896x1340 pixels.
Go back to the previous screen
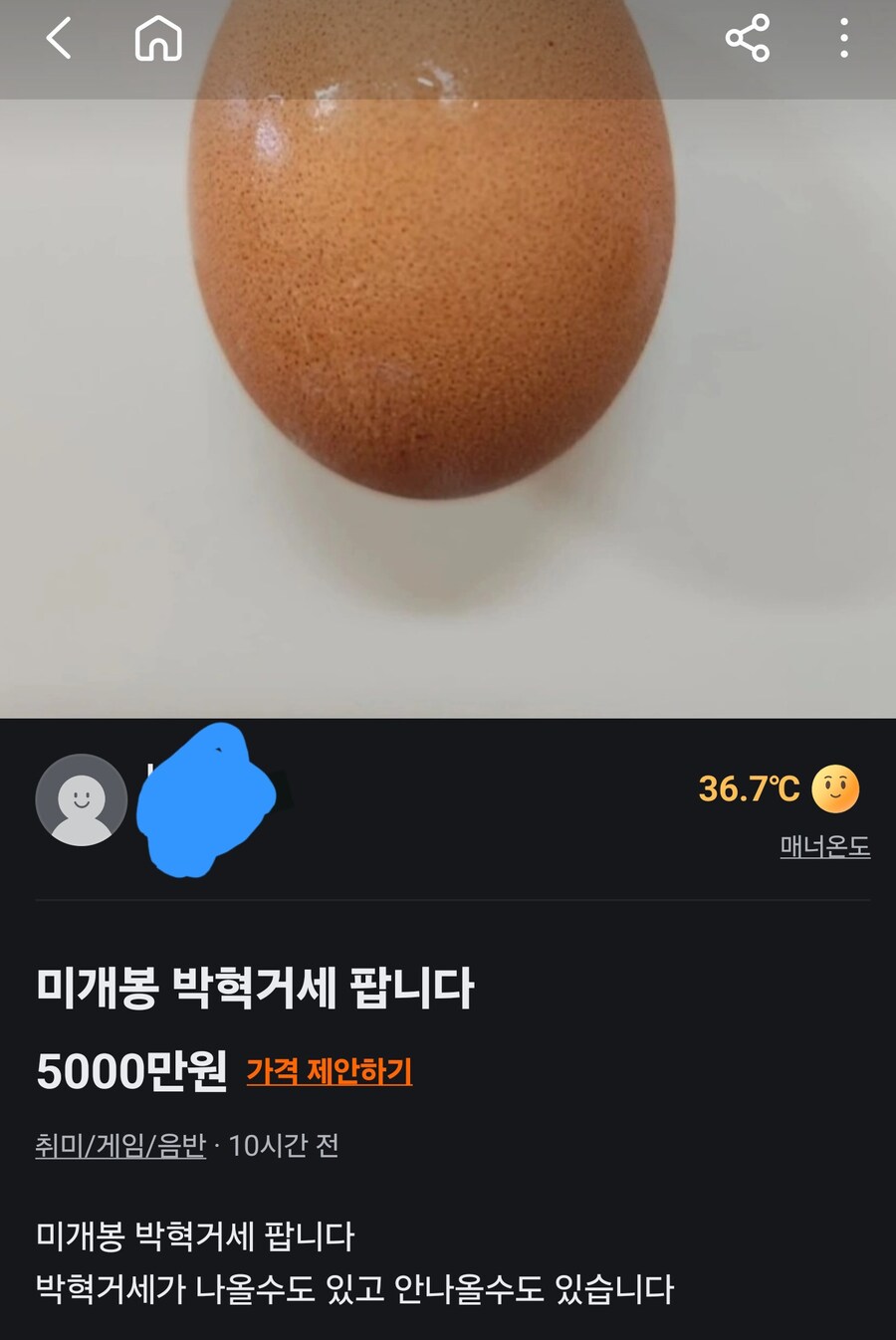59,40
